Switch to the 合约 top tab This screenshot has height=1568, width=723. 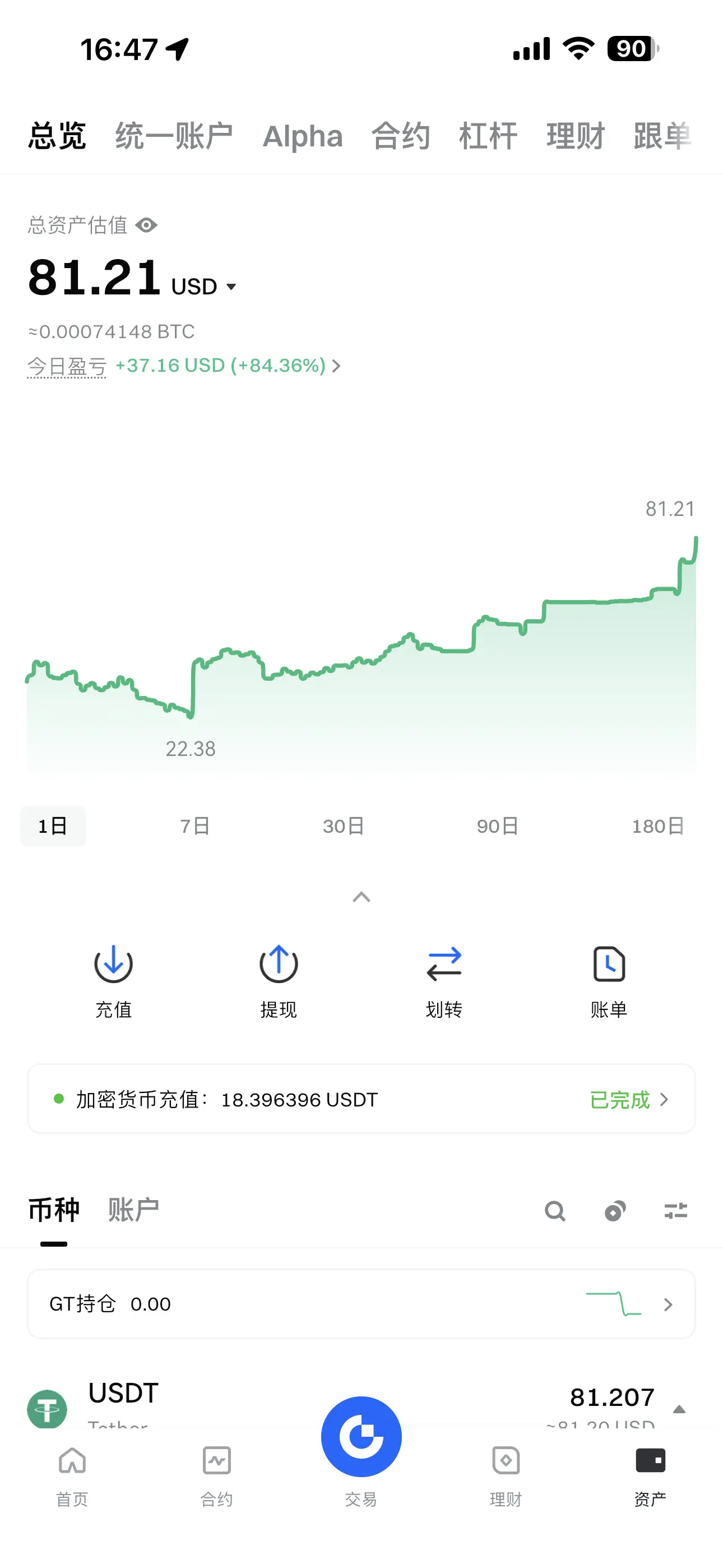(x=400, y=136)
